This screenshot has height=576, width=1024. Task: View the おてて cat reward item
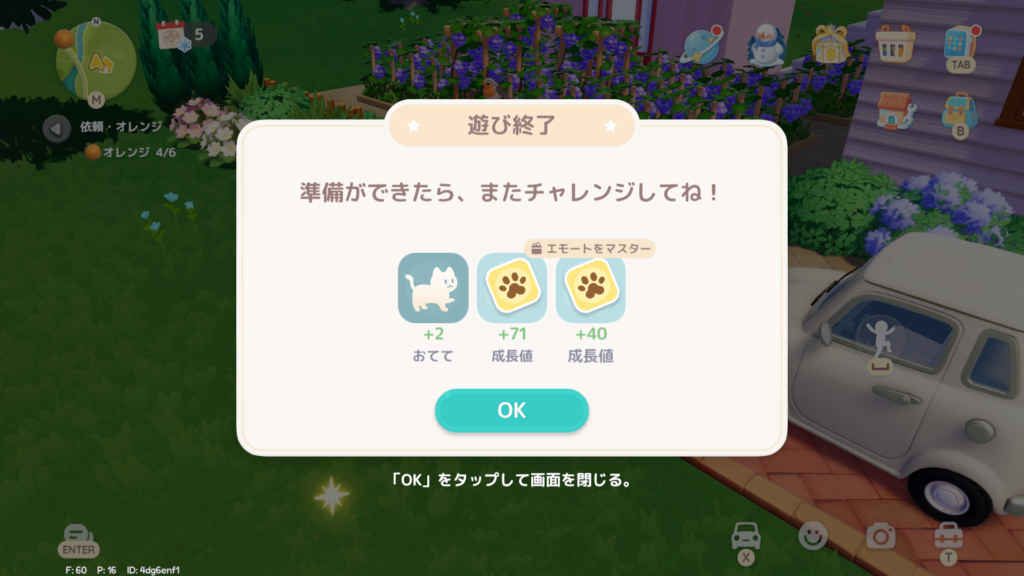pos(433,288)
